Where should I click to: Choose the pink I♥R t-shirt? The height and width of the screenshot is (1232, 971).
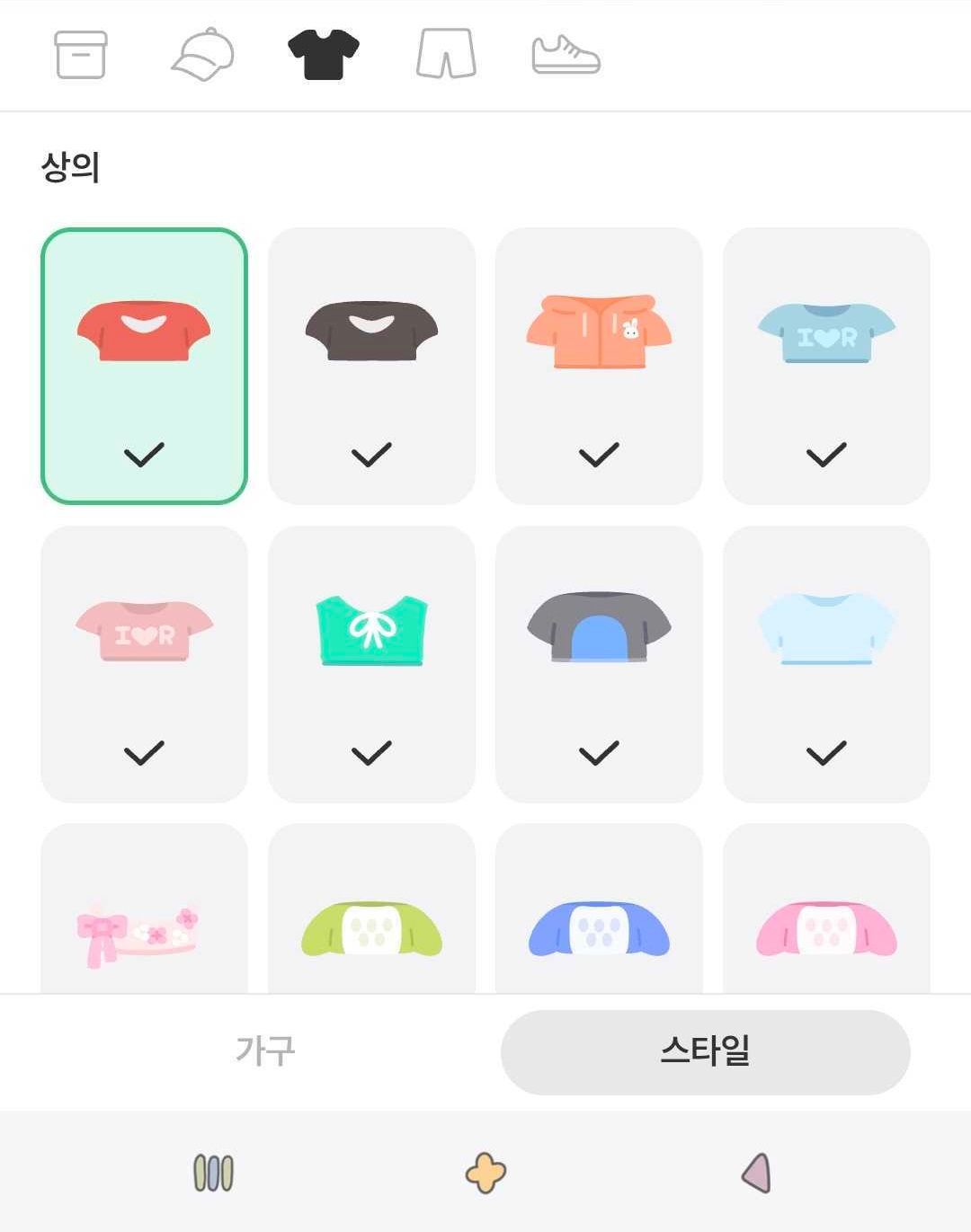[144, 663]
